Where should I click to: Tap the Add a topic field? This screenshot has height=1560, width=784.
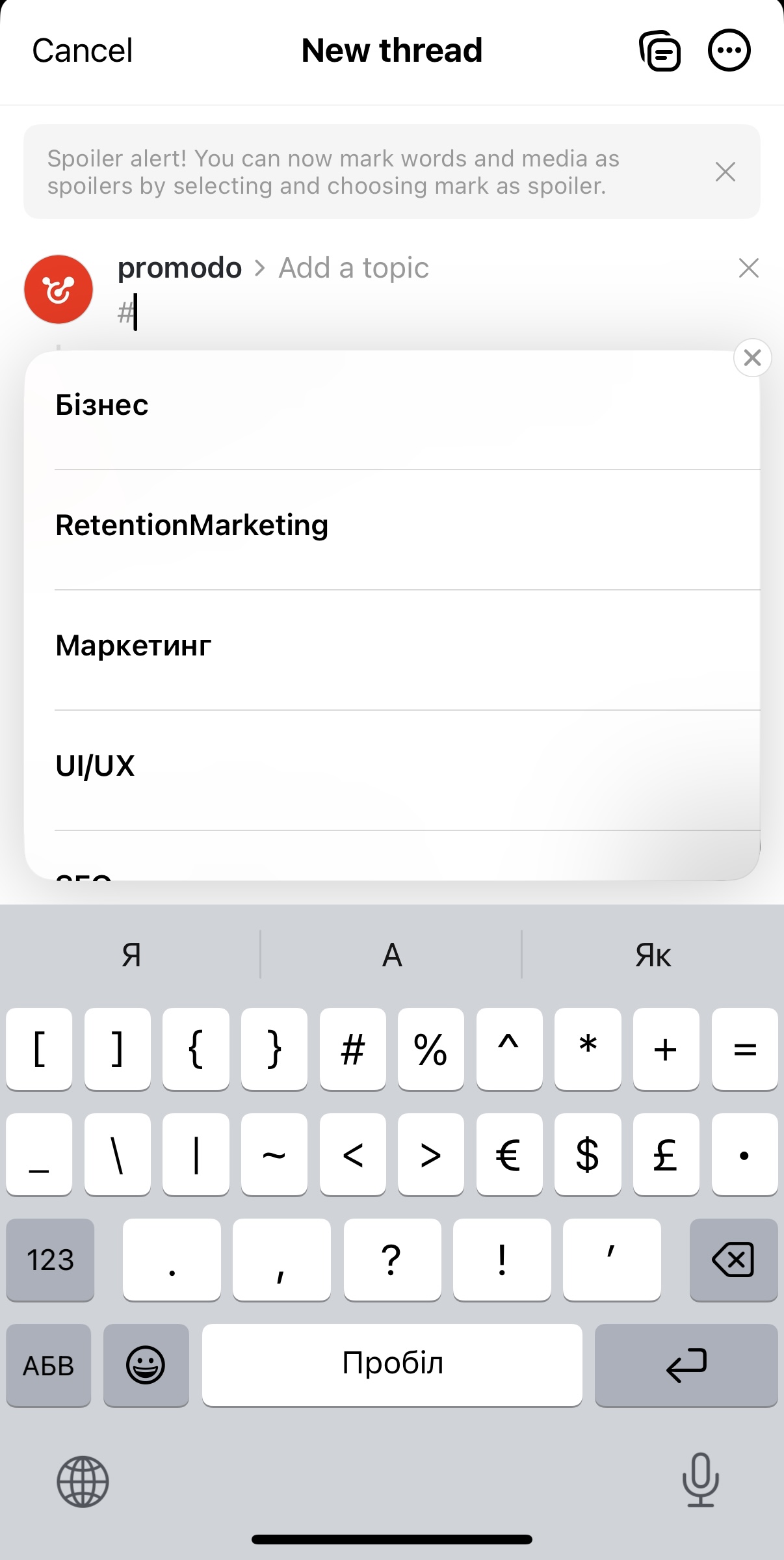click(x=354, y=268)
